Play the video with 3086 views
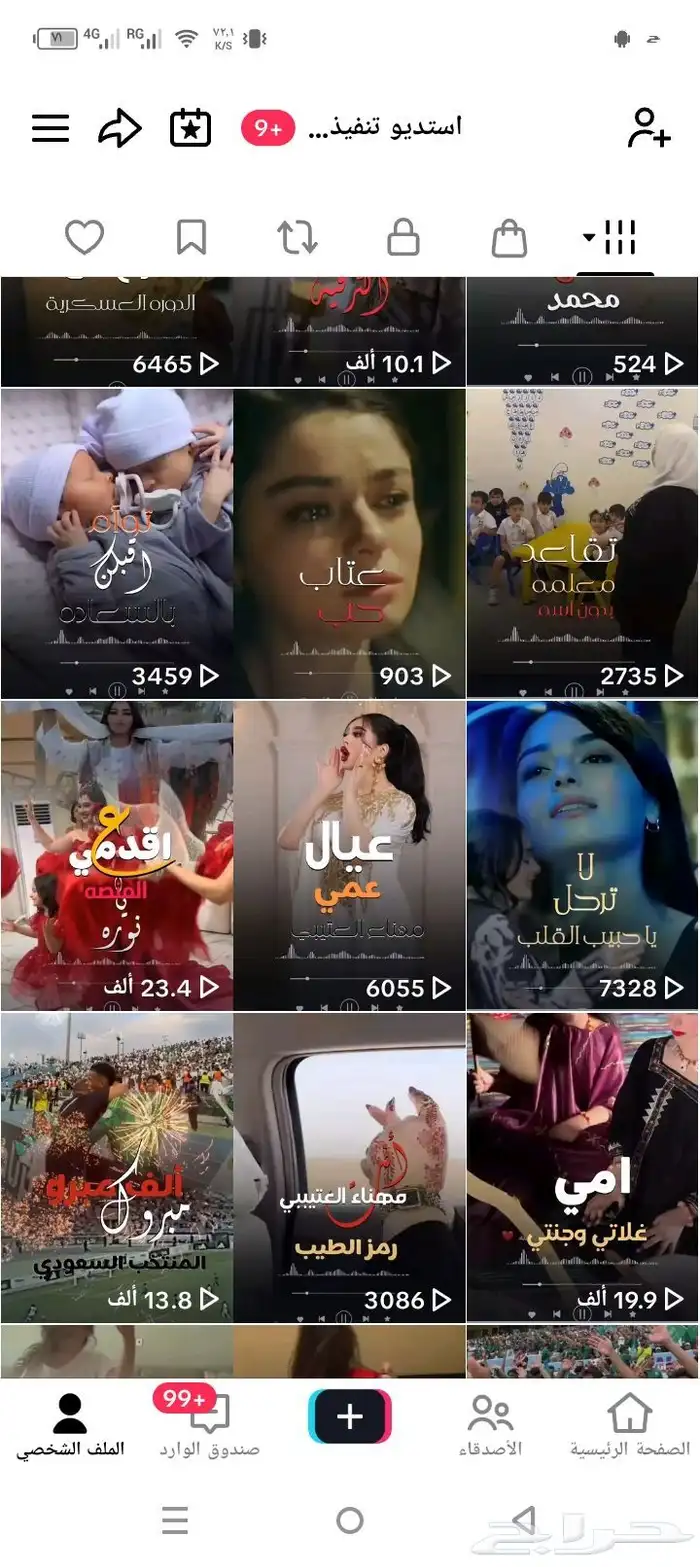This screenshot has width=700, height=1567. 349,1168
